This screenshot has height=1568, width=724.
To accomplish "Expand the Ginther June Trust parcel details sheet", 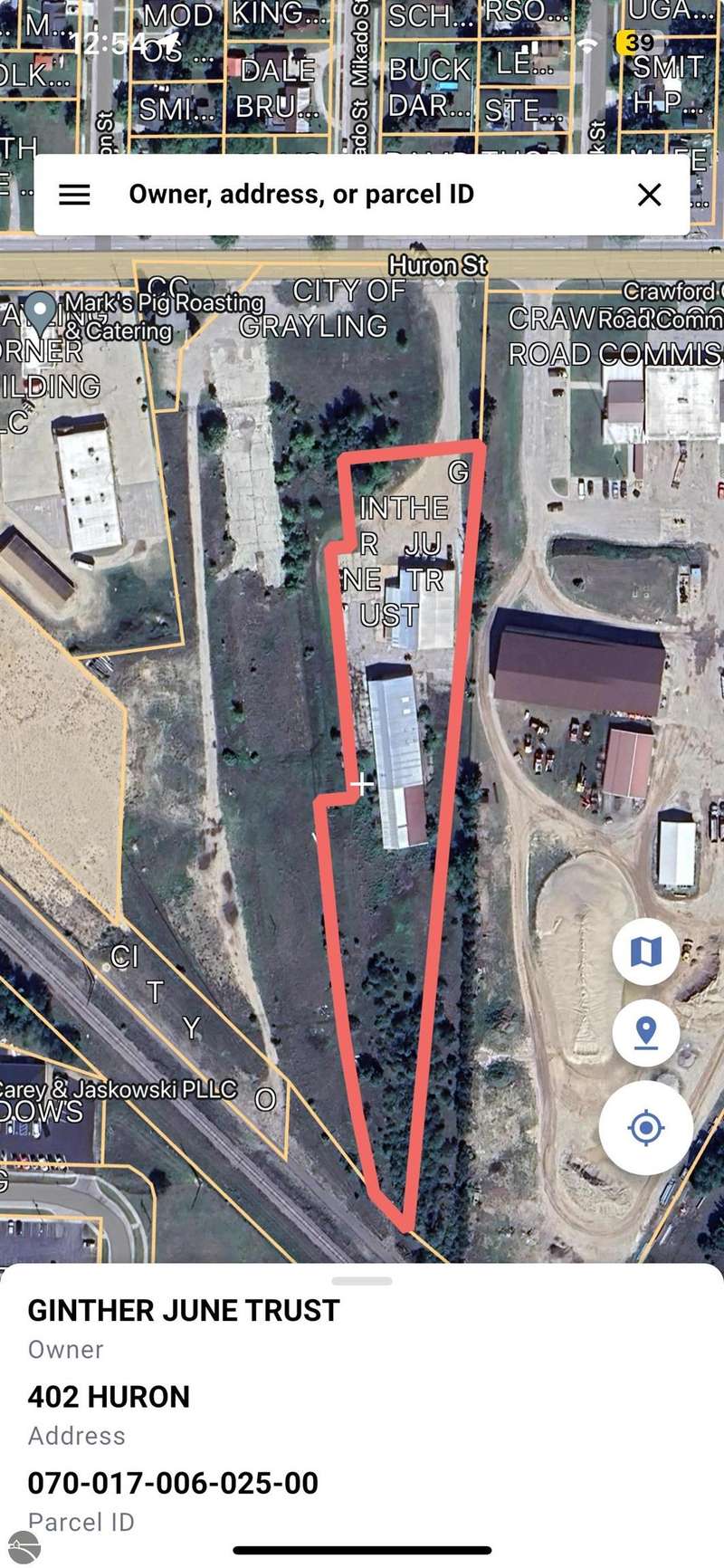I will click(362, 1281).
